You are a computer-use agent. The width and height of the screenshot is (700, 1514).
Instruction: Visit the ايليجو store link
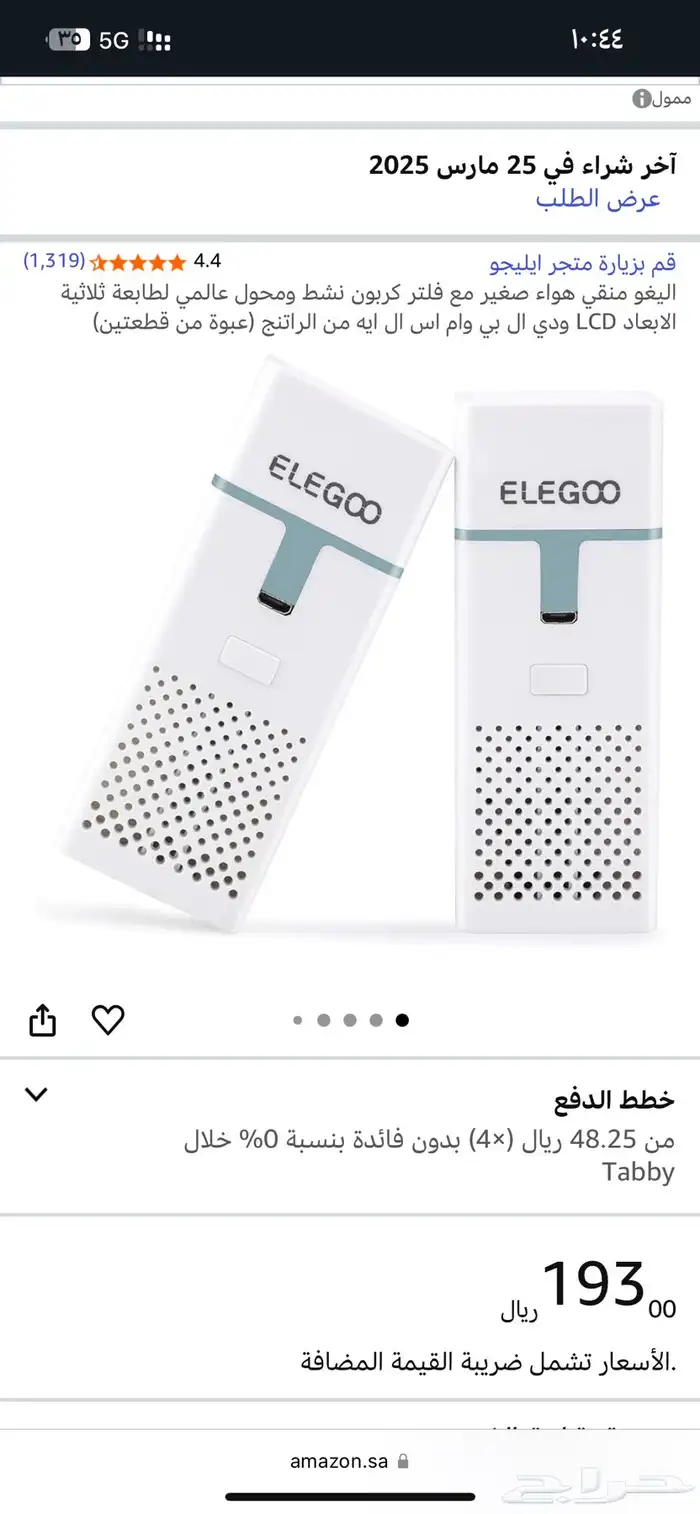coord(582,263)
